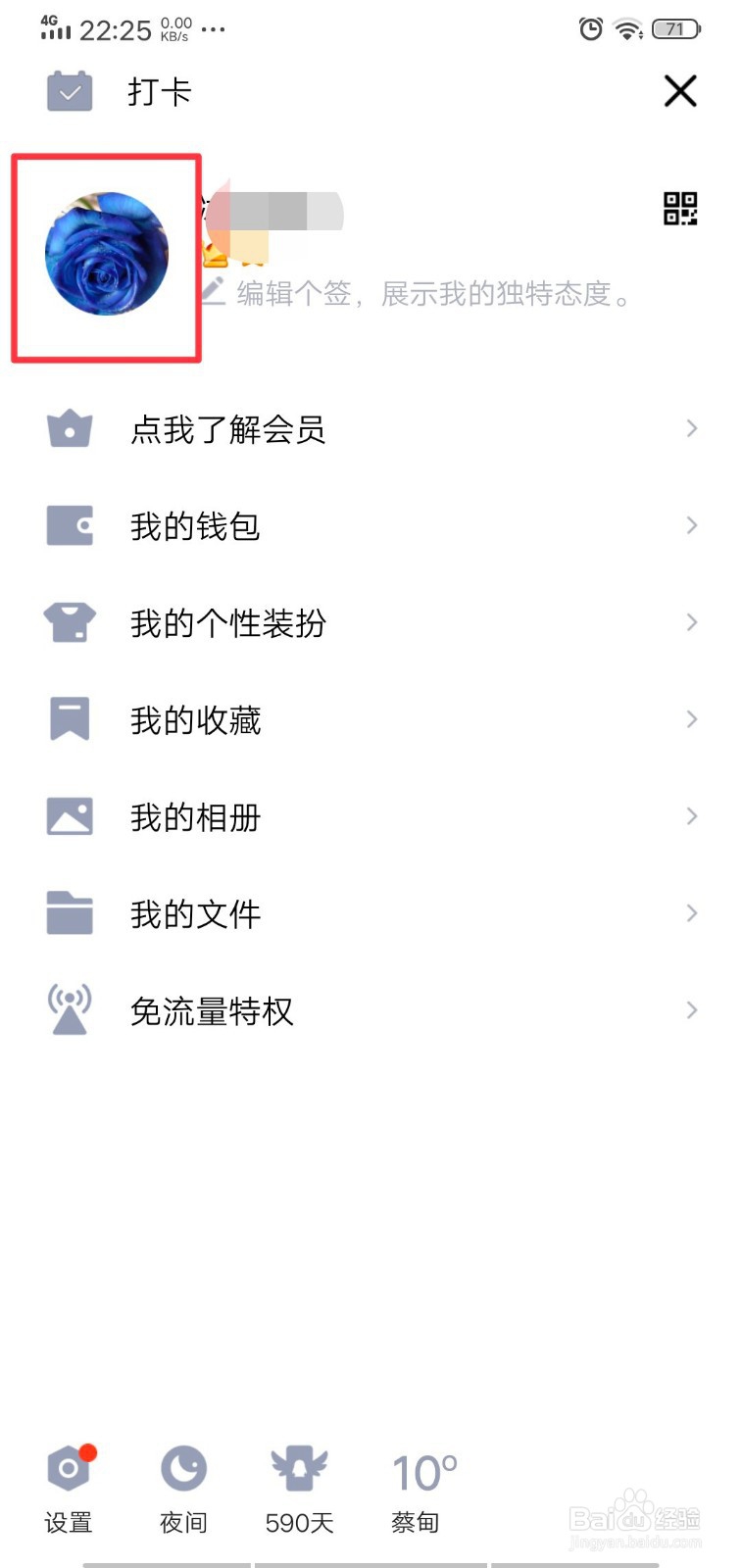The height and width of the screenshot is (1568, 742).
Task: Tap the 我的收藏 bookmark icon
Action: coord(69,718)
